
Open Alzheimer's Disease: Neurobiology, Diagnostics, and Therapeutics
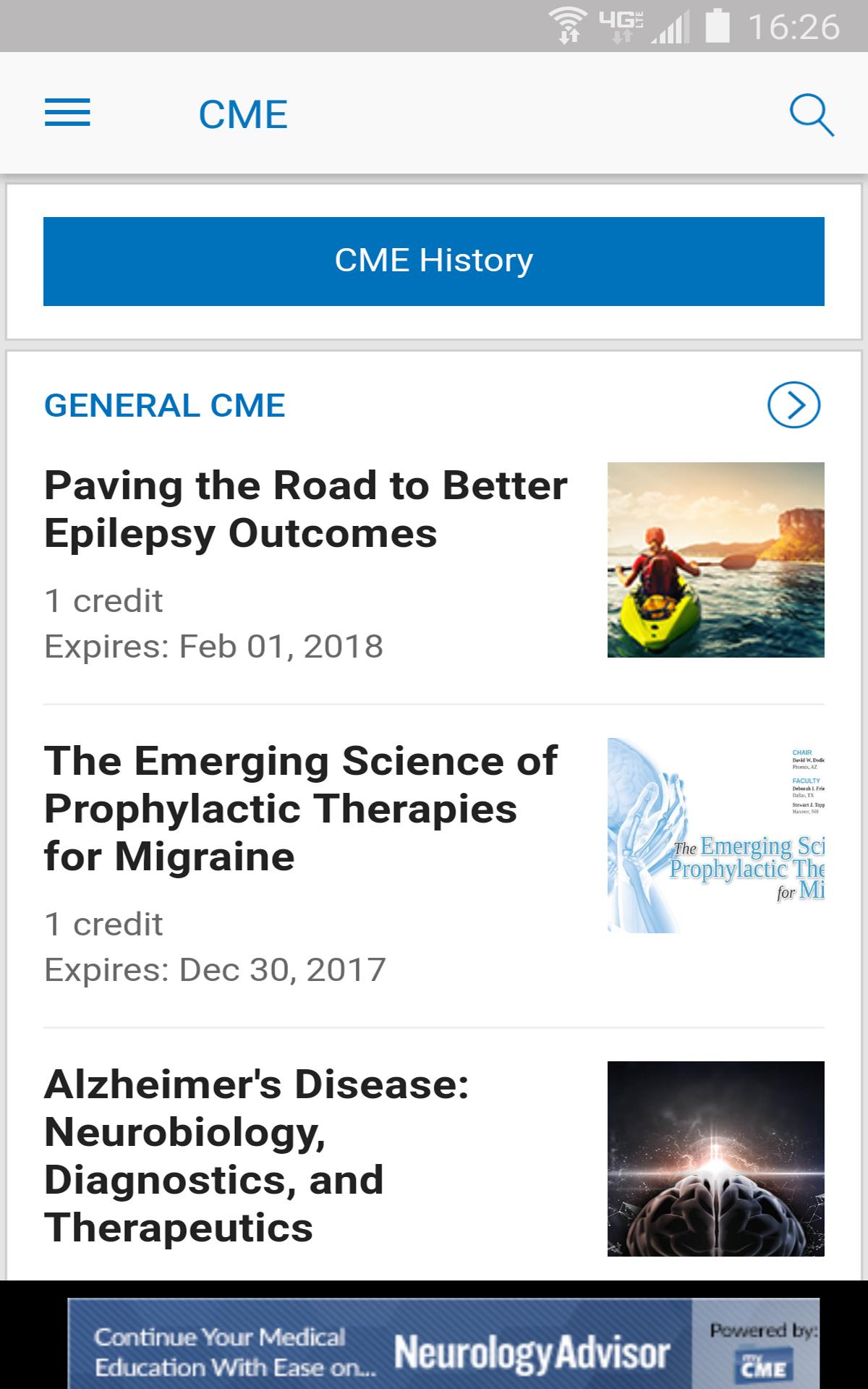pos(257,1156)
